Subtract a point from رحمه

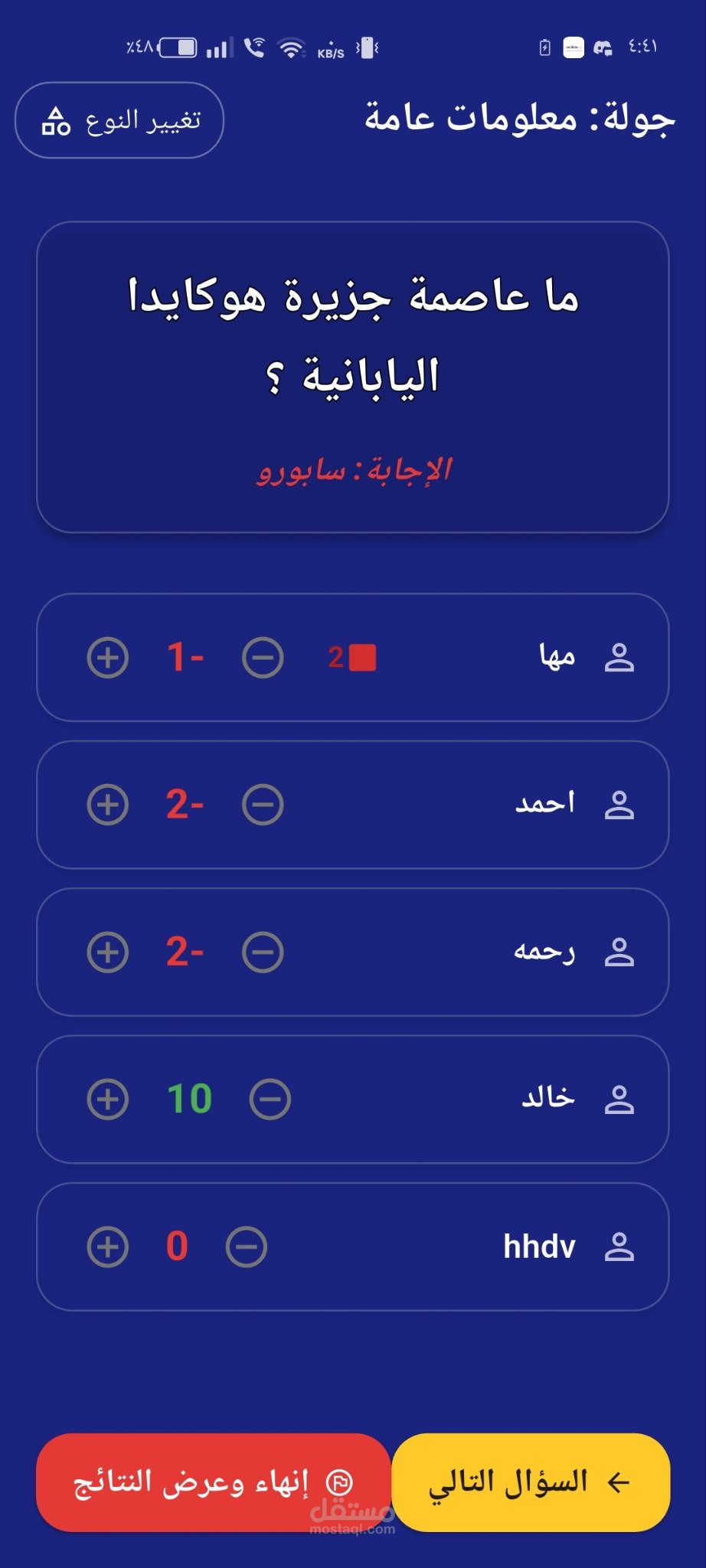(x=263, y=952)
